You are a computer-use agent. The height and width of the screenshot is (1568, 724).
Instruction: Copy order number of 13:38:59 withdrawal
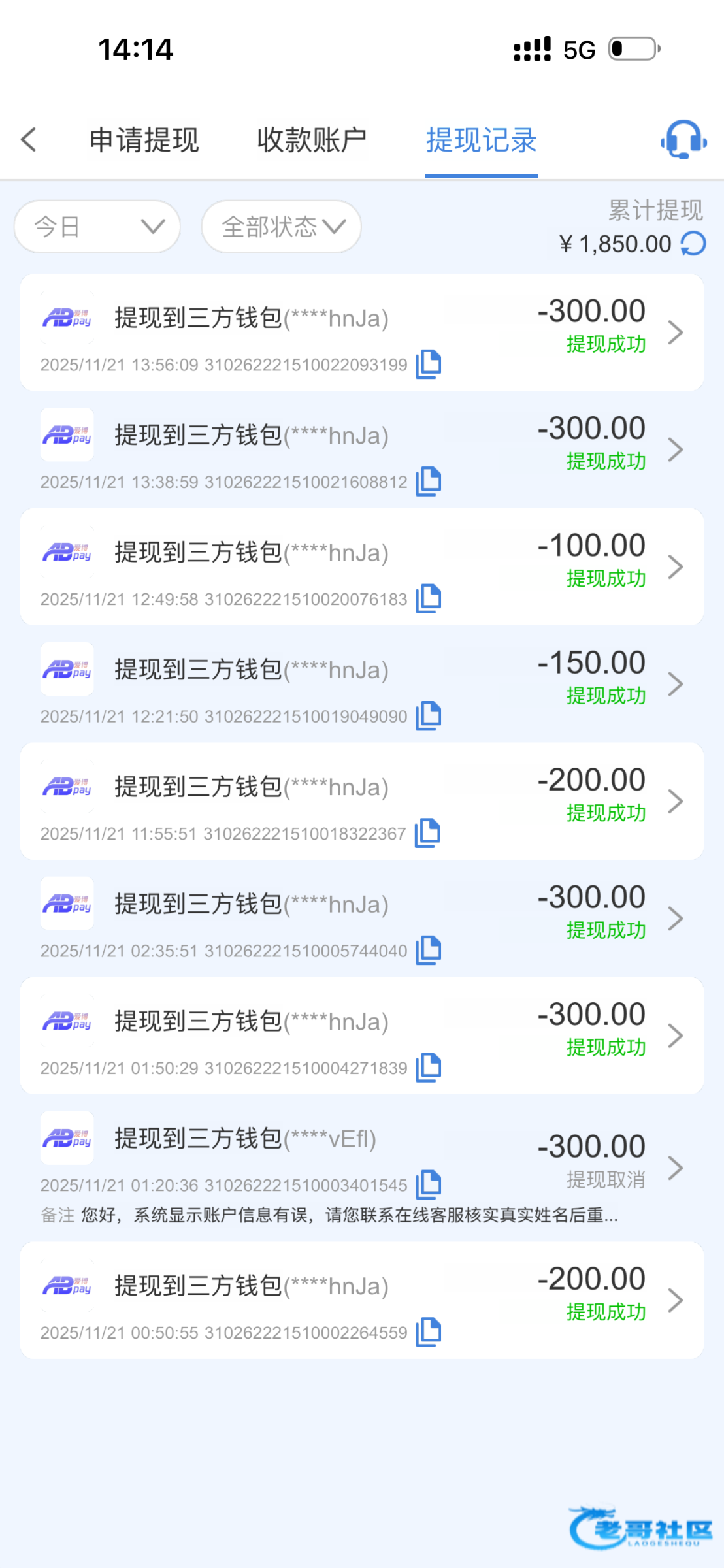[429, 482]
